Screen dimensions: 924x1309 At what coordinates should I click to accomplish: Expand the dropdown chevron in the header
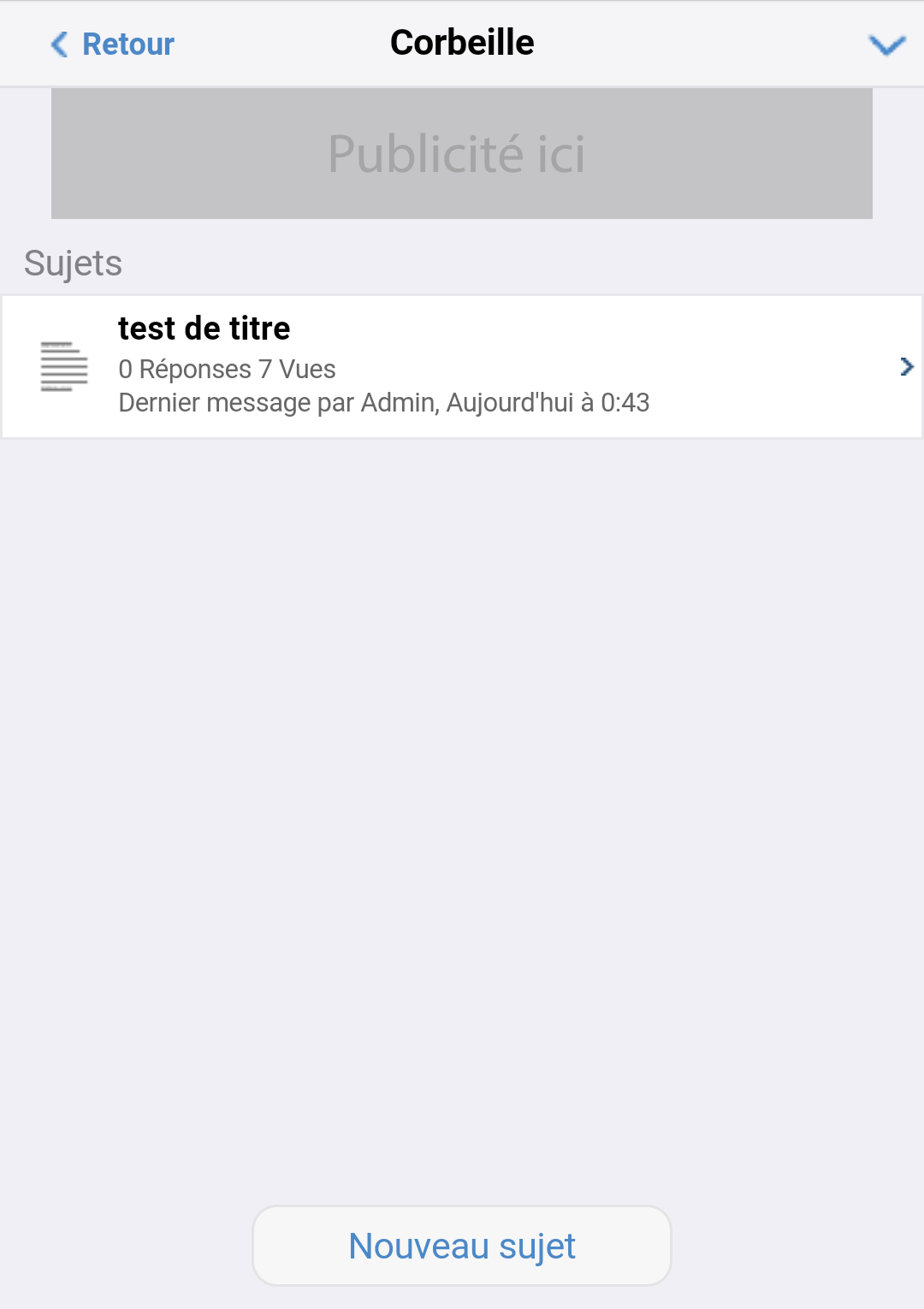click(886, 44)
